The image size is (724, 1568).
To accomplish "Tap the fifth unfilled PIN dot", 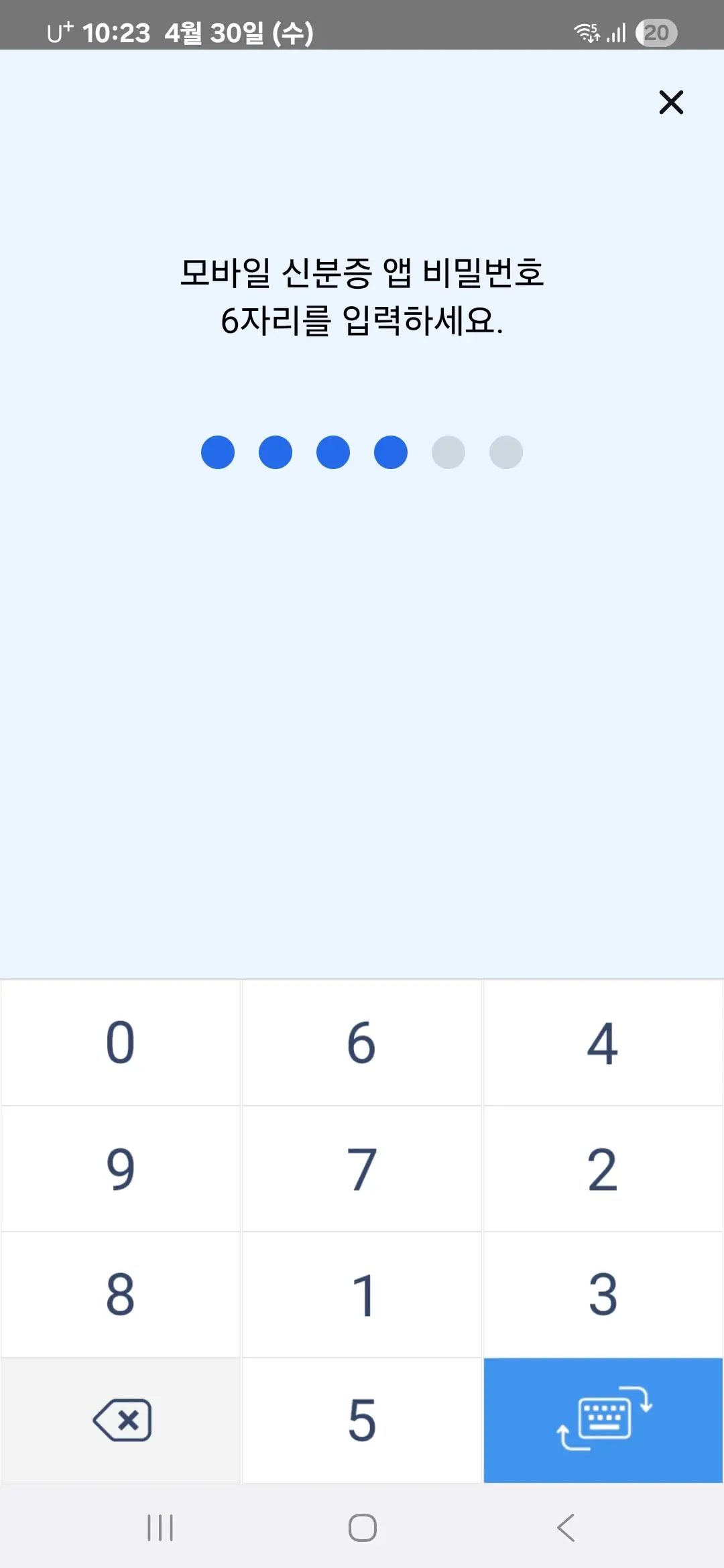I will 448,452.
